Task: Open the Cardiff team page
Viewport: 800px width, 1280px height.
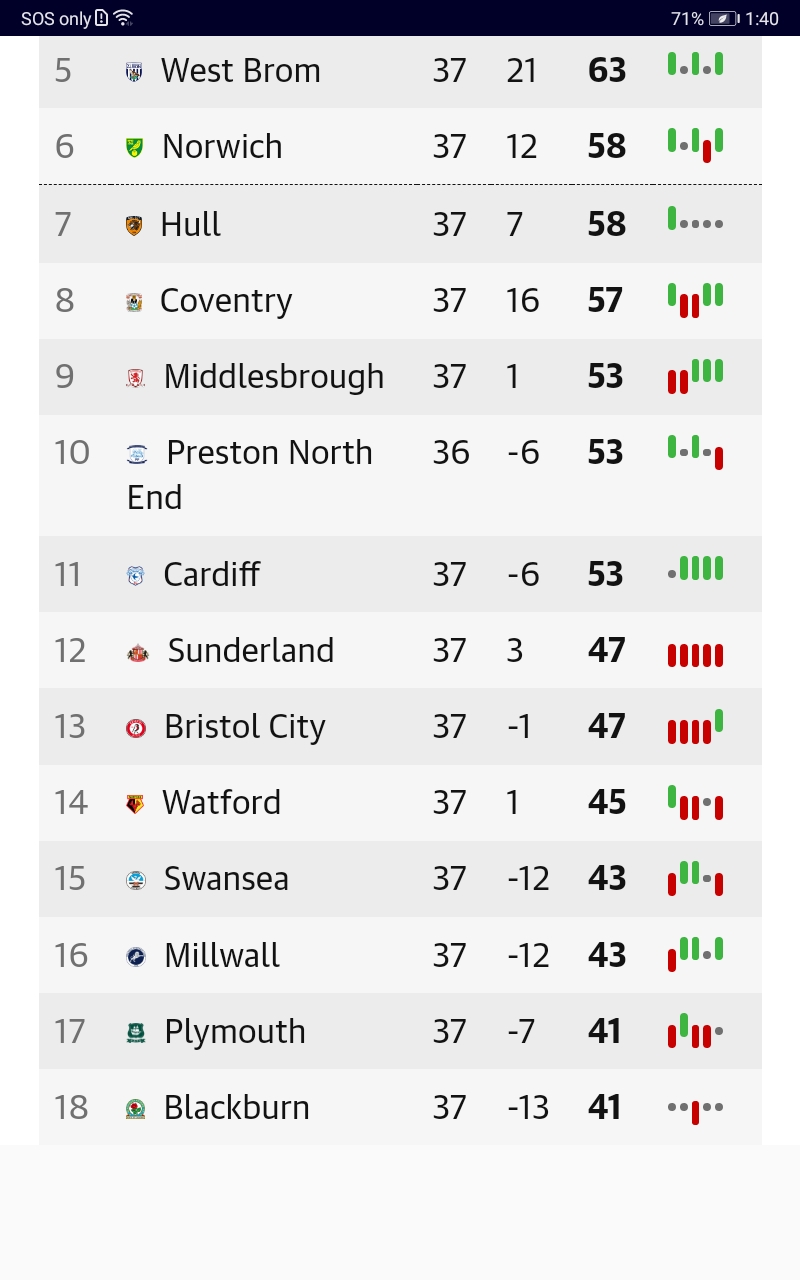Action: pos(211,575)
